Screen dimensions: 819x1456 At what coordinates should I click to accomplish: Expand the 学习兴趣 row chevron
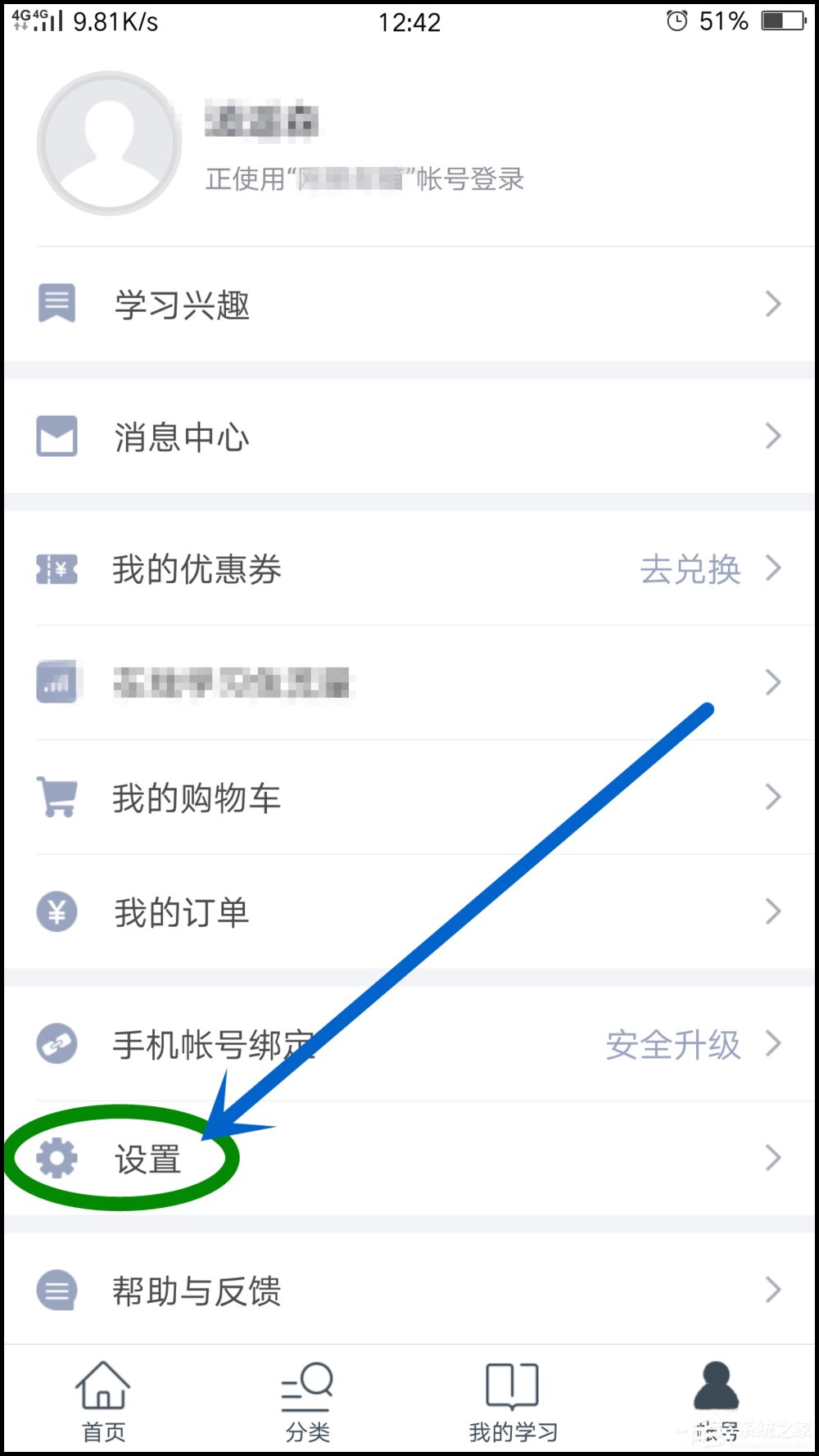click(772, 302)
